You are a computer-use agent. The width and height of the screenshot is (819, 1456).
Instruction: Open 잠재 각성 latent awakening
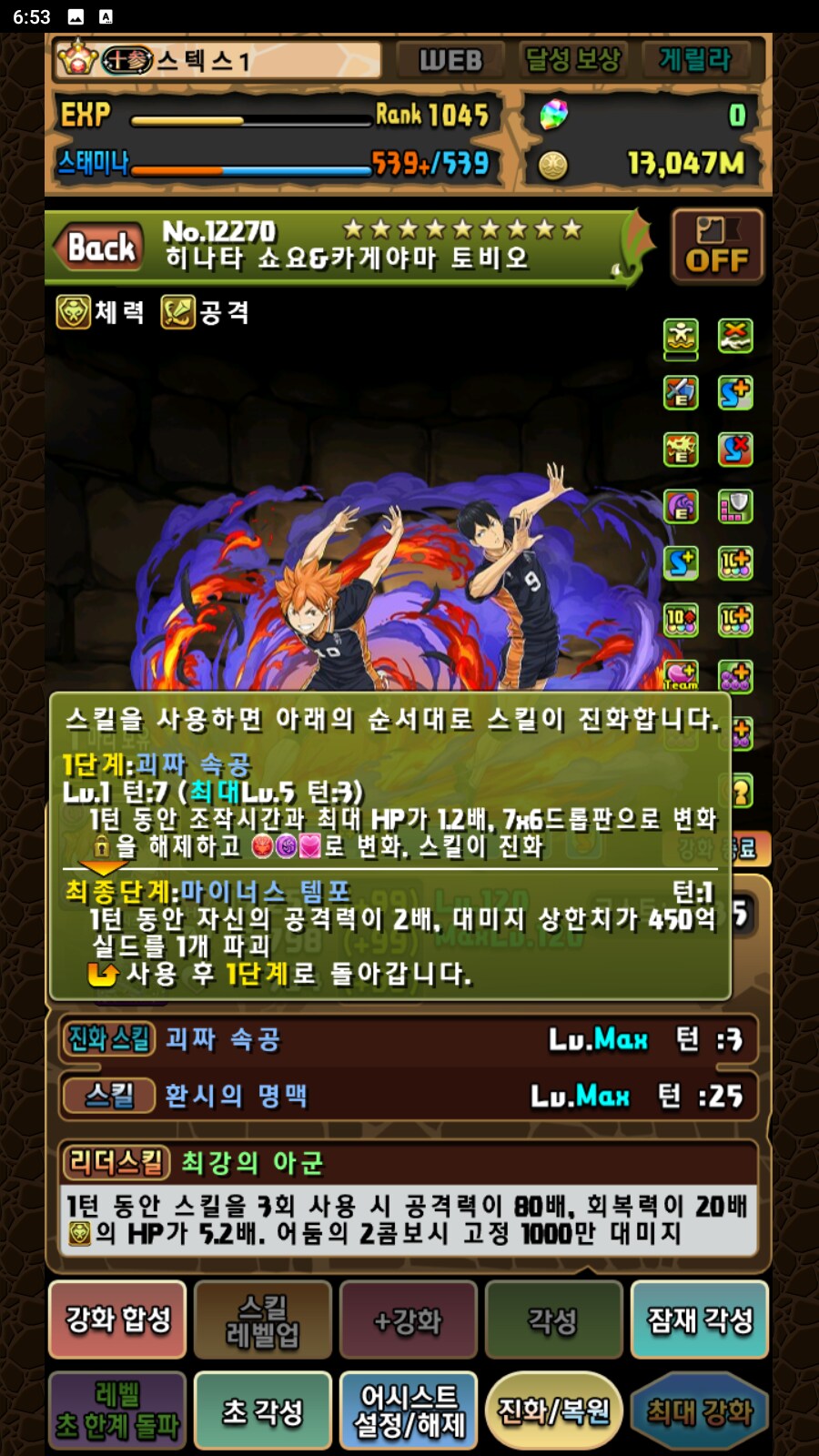[x=699, y=1319]
